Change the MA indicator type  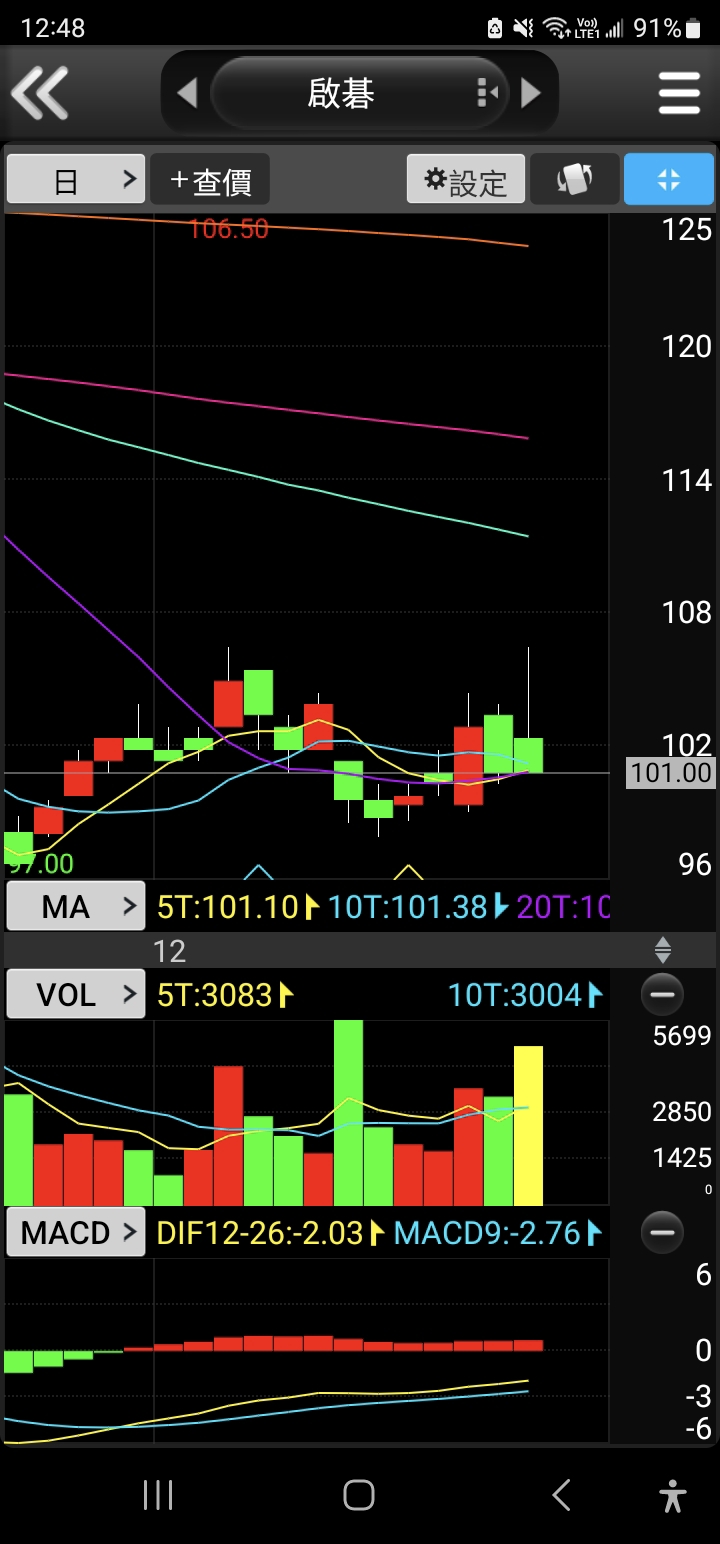pos(76,907)
